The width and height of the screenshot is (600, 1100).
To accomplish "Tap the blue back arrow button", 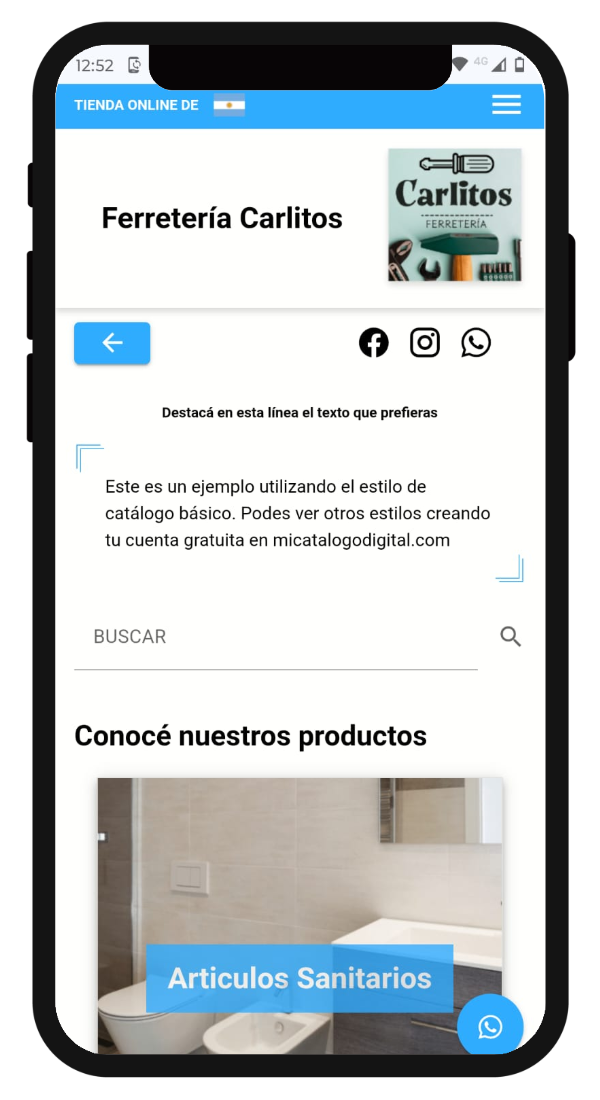I will 112,343.
